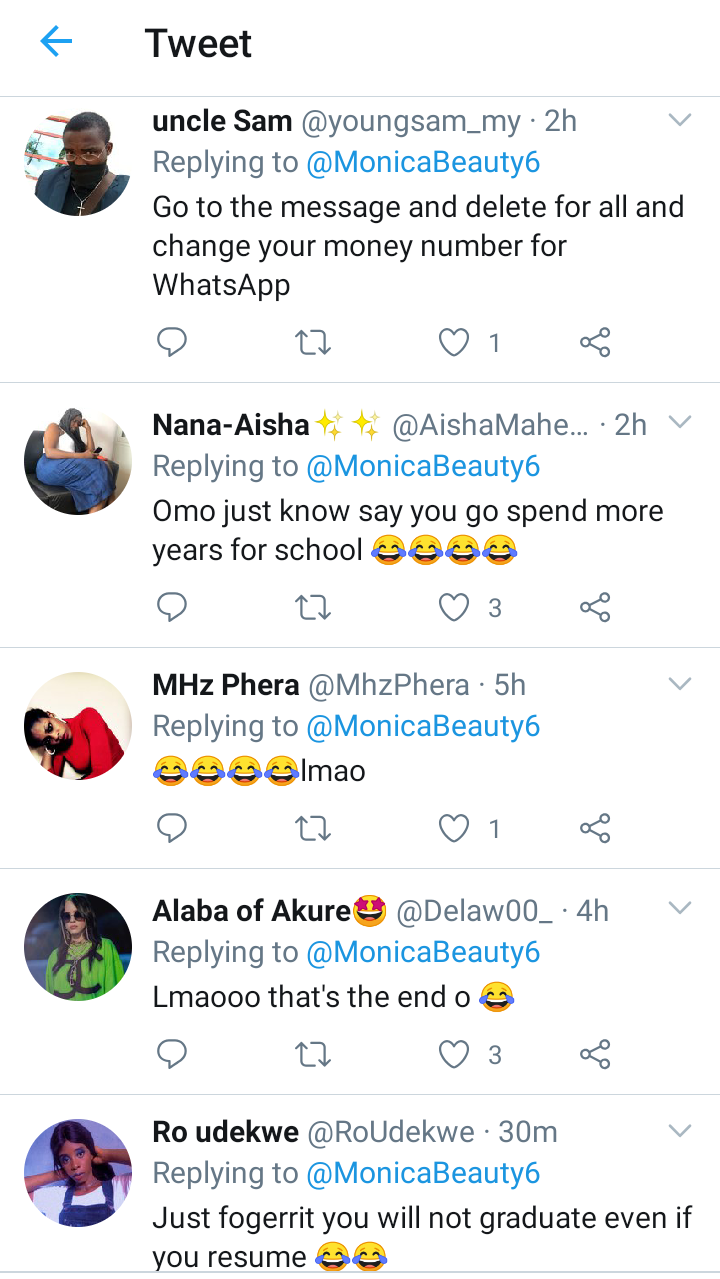
Task: Like uncle Sam's tweet
Action: click(455, 343)
